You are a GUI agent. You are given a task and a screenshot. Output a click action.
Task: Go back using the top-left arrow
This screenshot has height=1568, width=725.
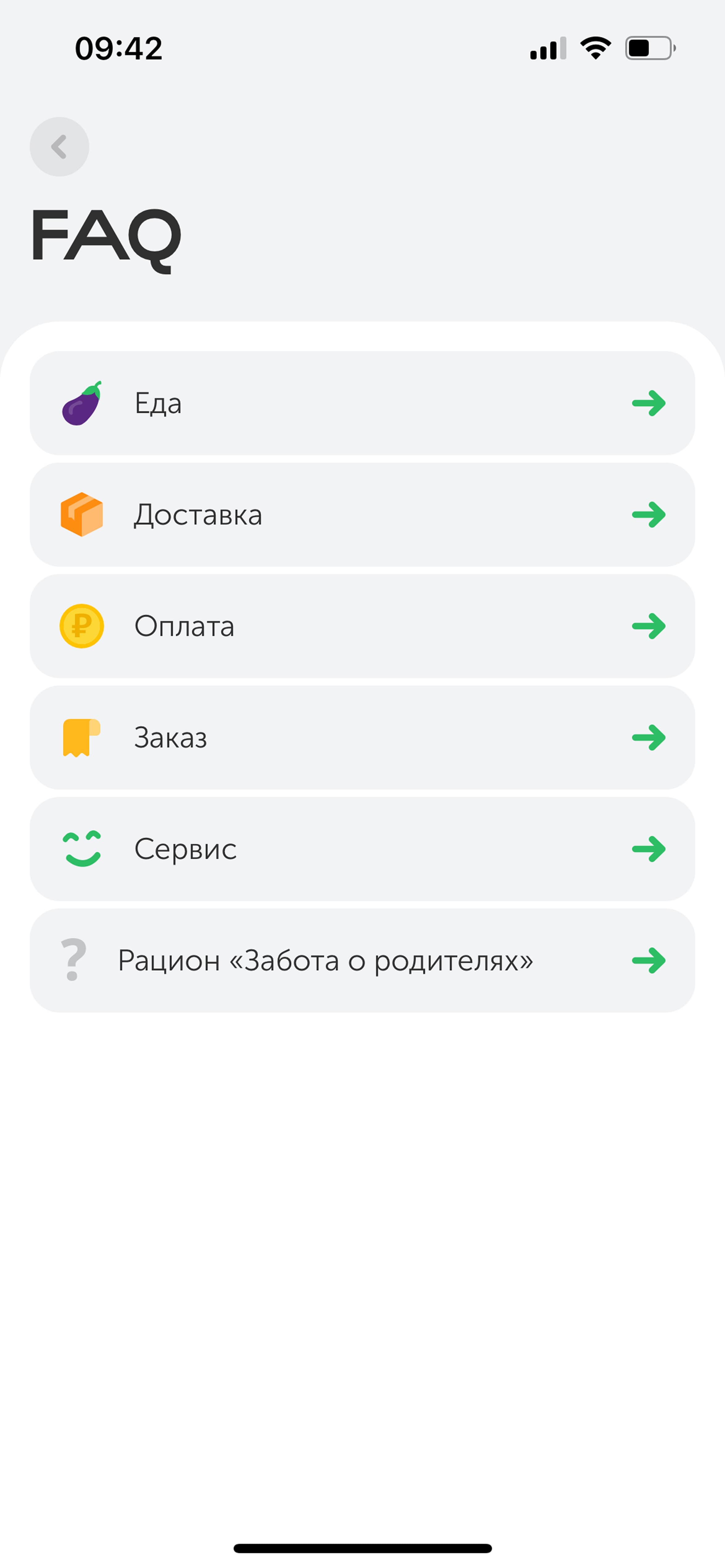[59, 147]
